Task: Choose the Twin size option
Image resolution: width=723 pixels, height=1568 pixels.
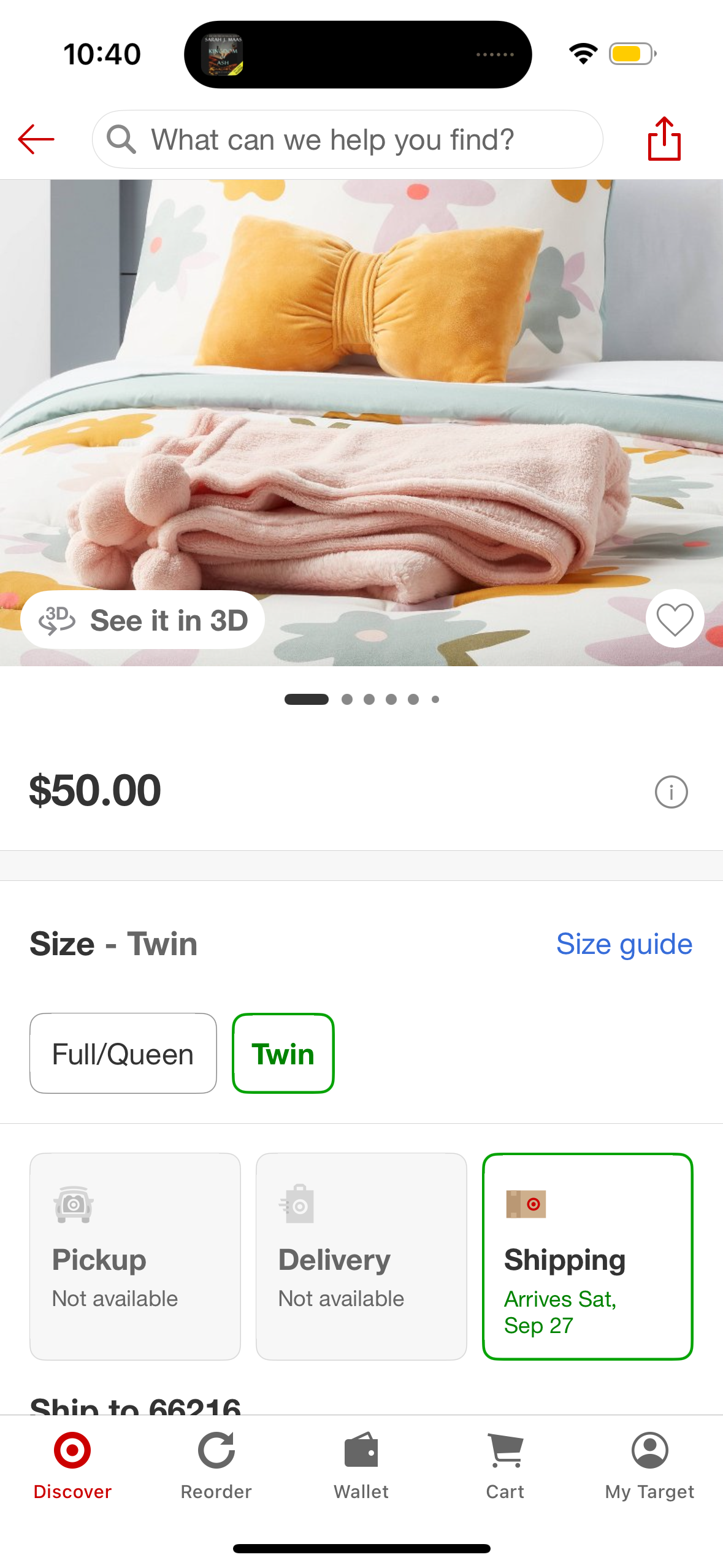Action: pyautogui.click(x=283, y=1053)
